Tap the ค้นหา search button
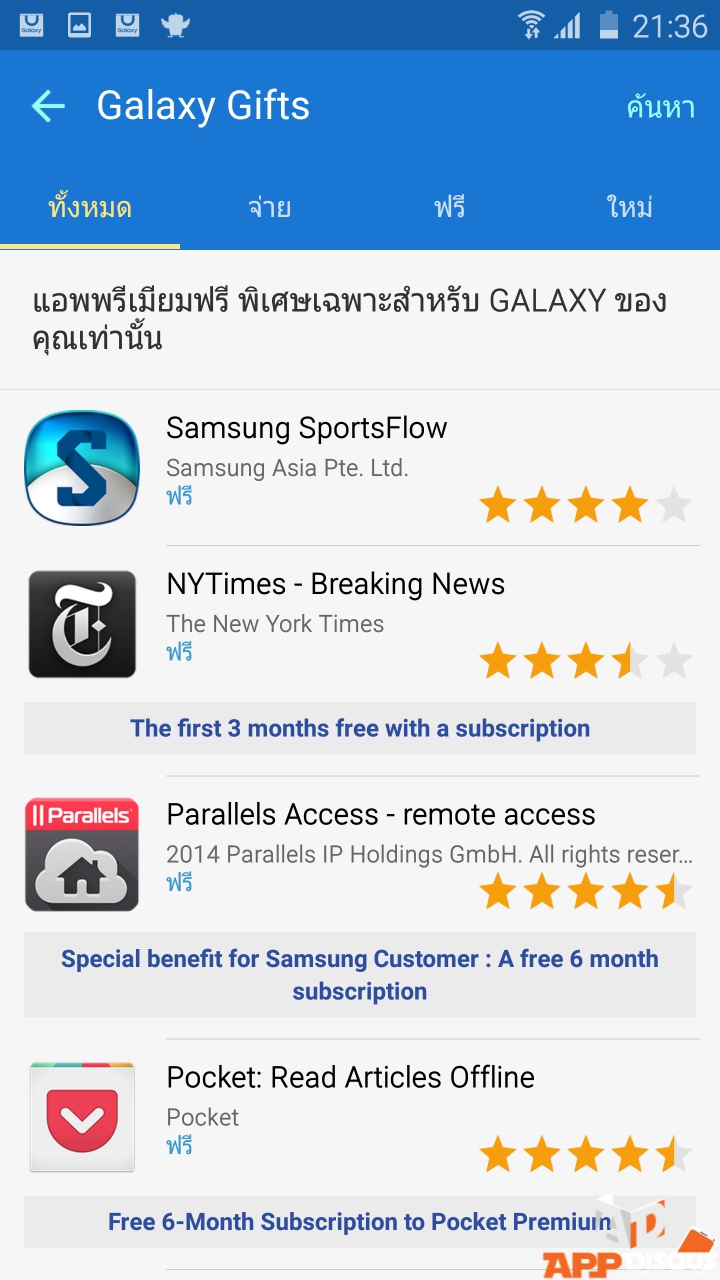The height and width of the screenshot is (1280, 720). point(660,107)
